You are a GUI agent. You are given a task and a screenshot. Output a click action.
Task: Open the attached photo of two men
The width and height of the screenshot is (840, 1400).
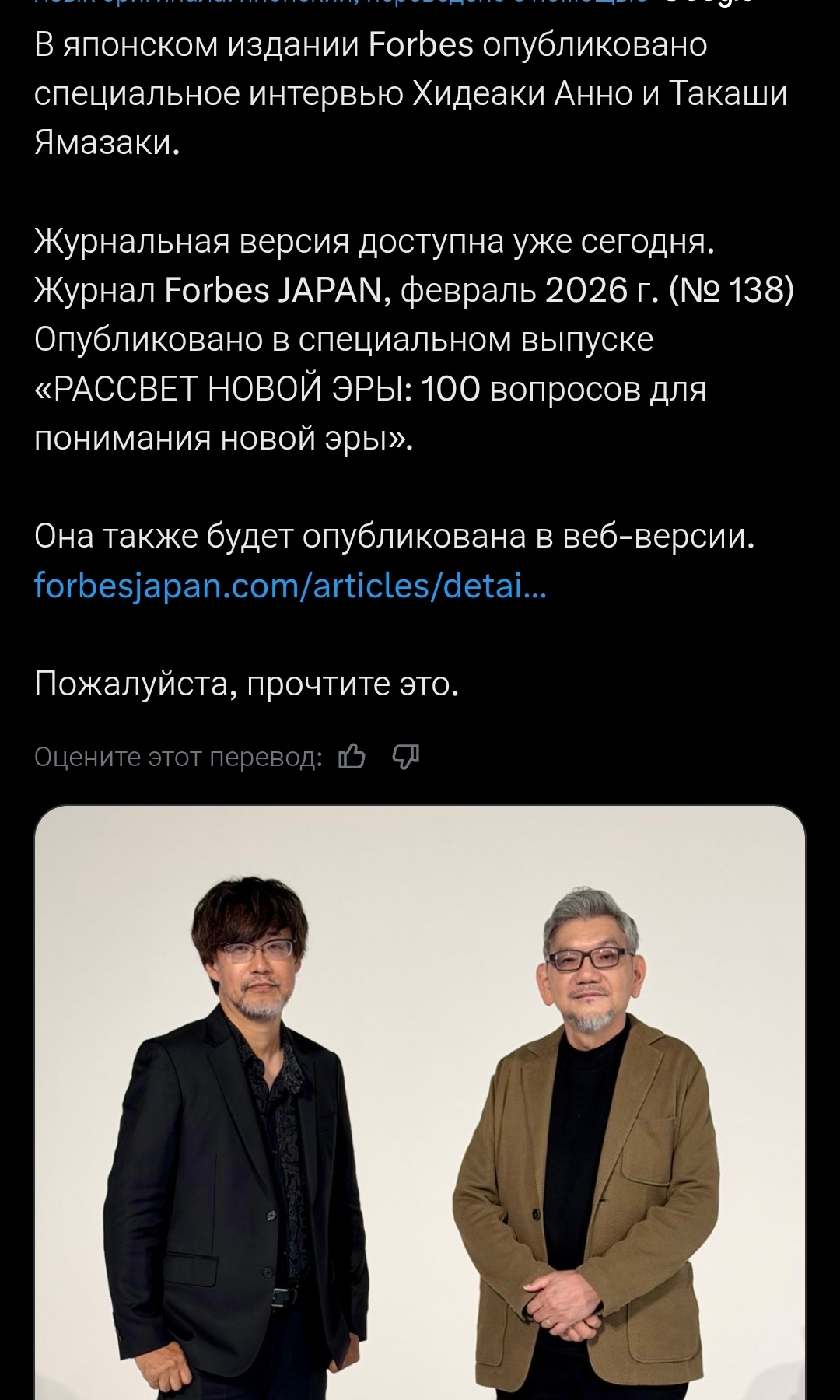pos(420,1104)
